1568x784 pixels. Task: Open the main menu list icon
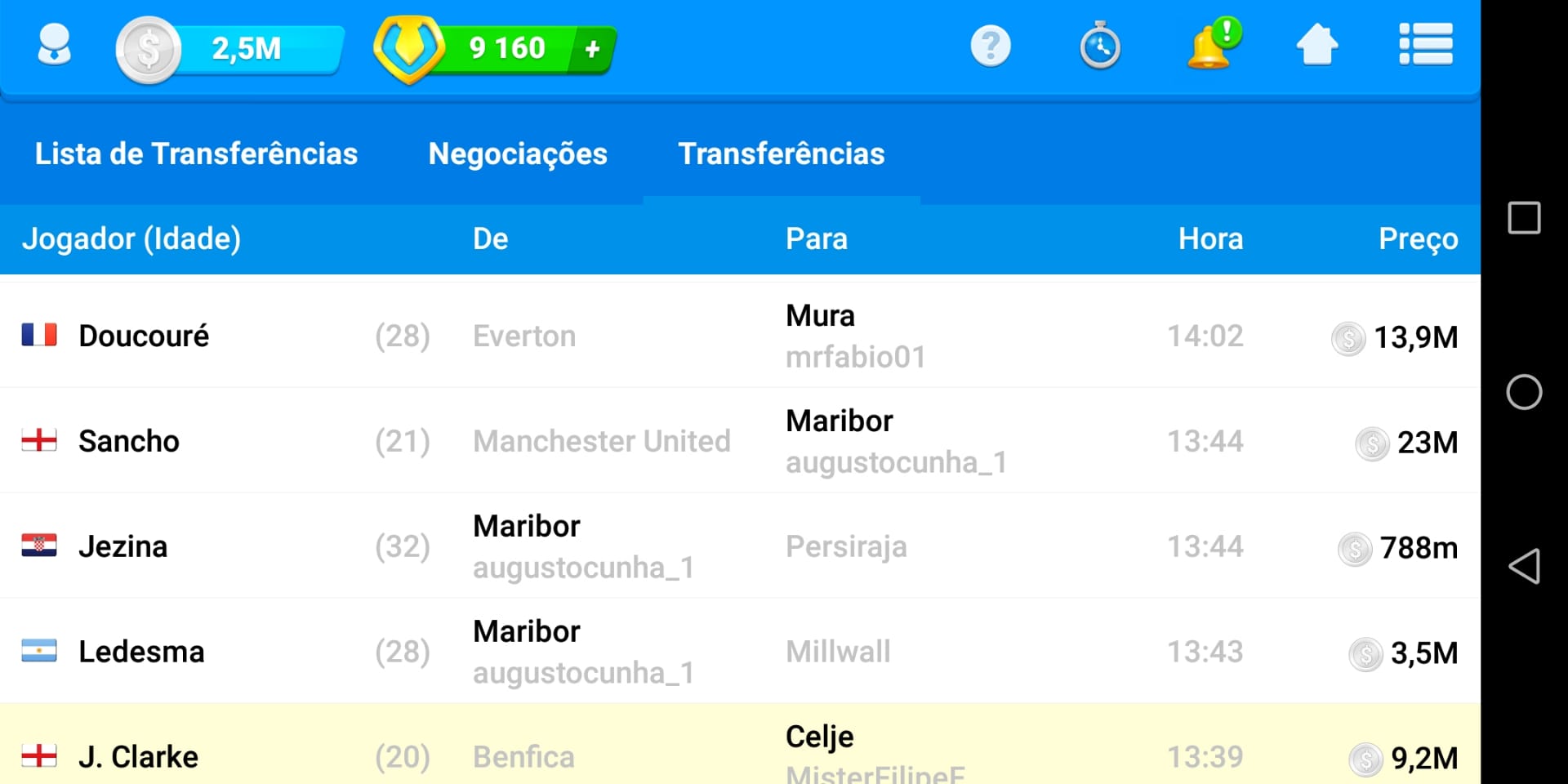point(1425,45)
